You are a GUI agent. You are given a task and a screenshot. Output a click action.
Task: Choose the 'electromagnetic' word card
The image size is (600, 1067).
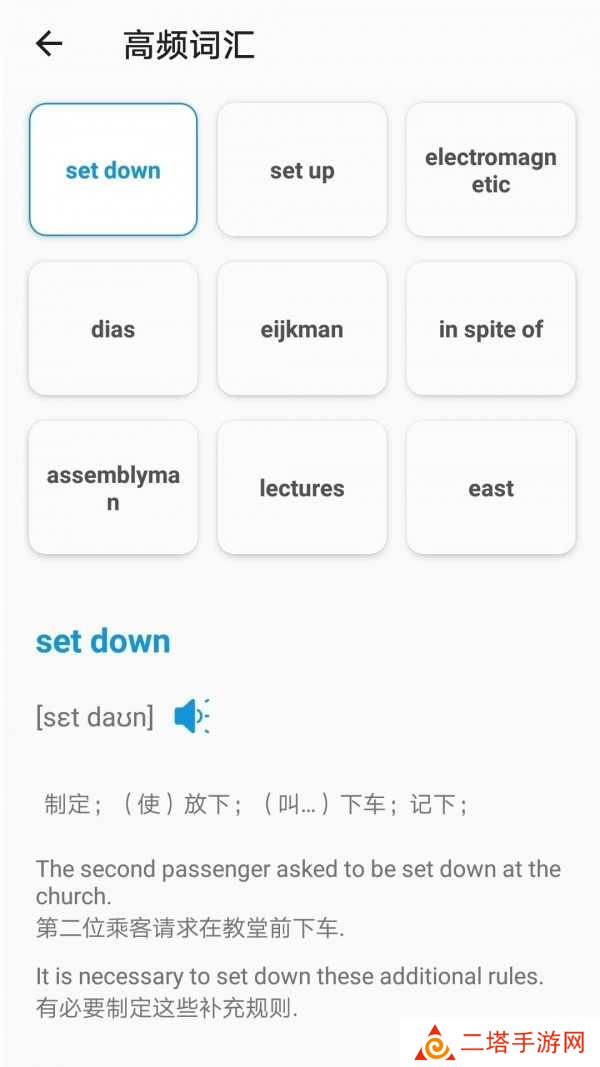click(491, 170)
